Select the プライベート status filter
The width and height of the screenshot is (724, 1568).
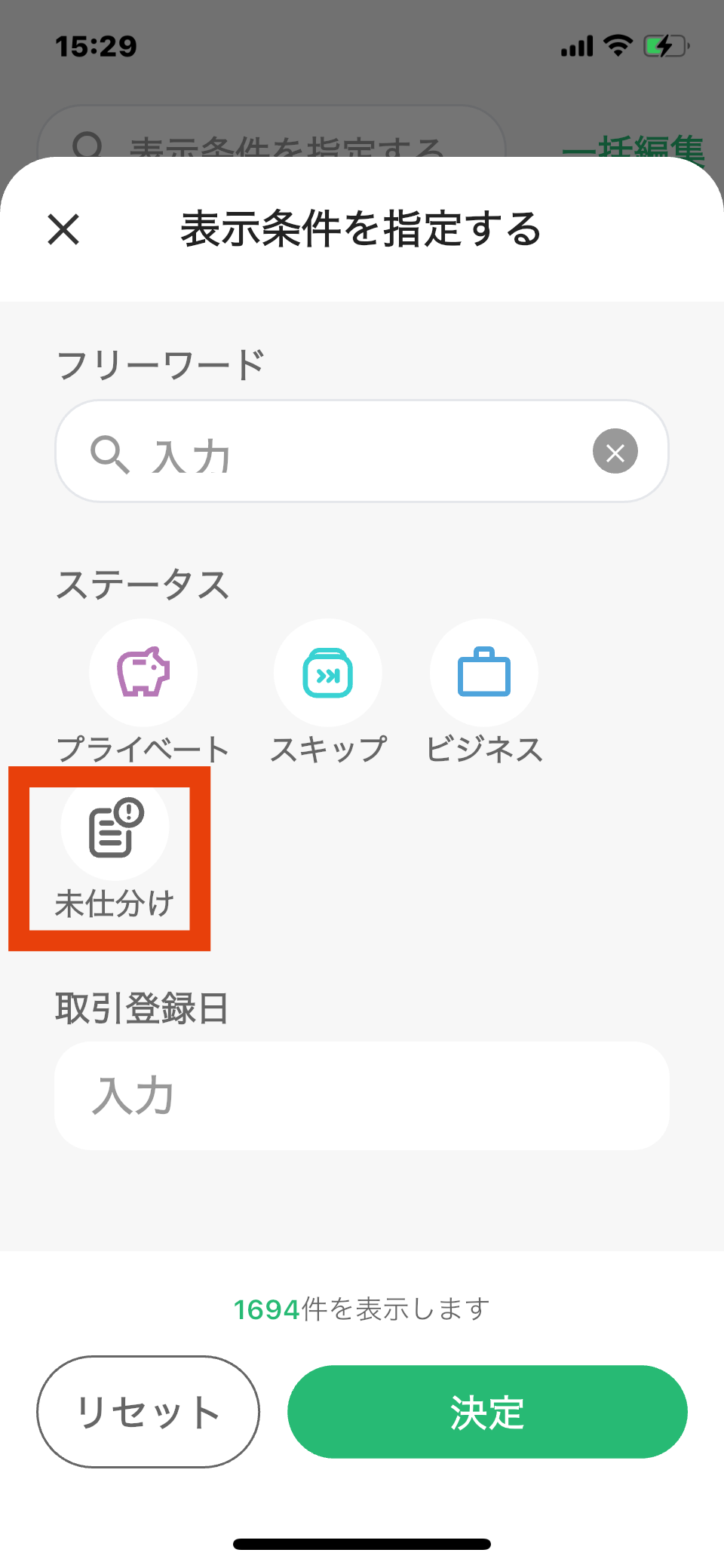tap(143, 673)
